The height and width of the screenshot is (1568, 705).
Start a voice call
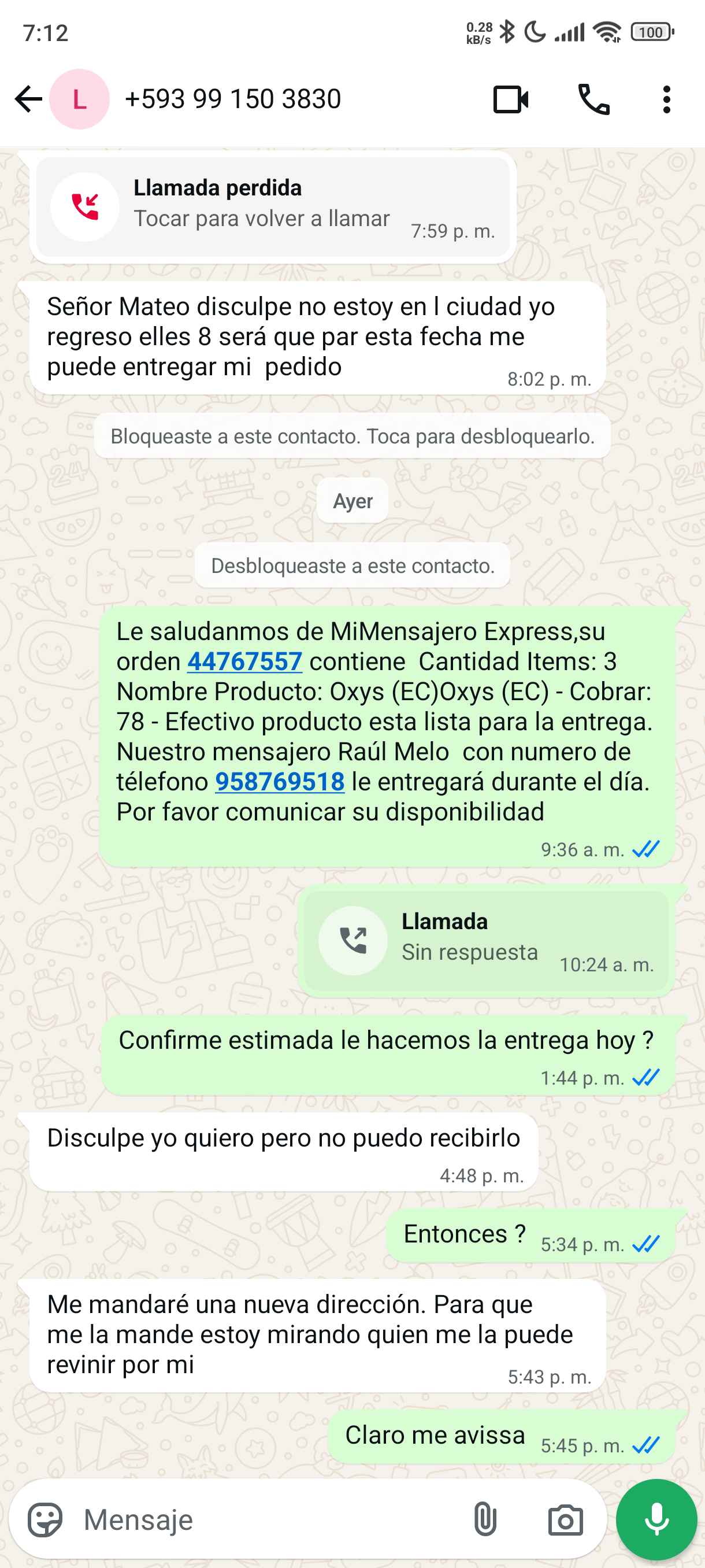(x=593, y=100)
